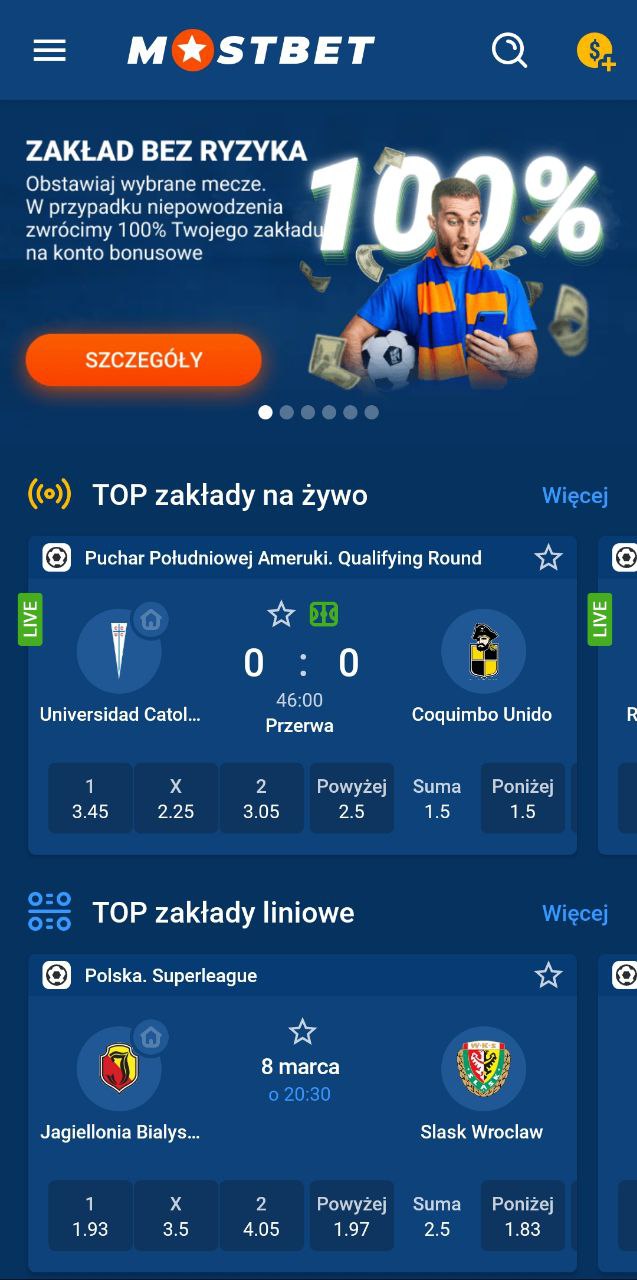Bet Powyżej at 2.5 in live match

(x=351, y=798)
